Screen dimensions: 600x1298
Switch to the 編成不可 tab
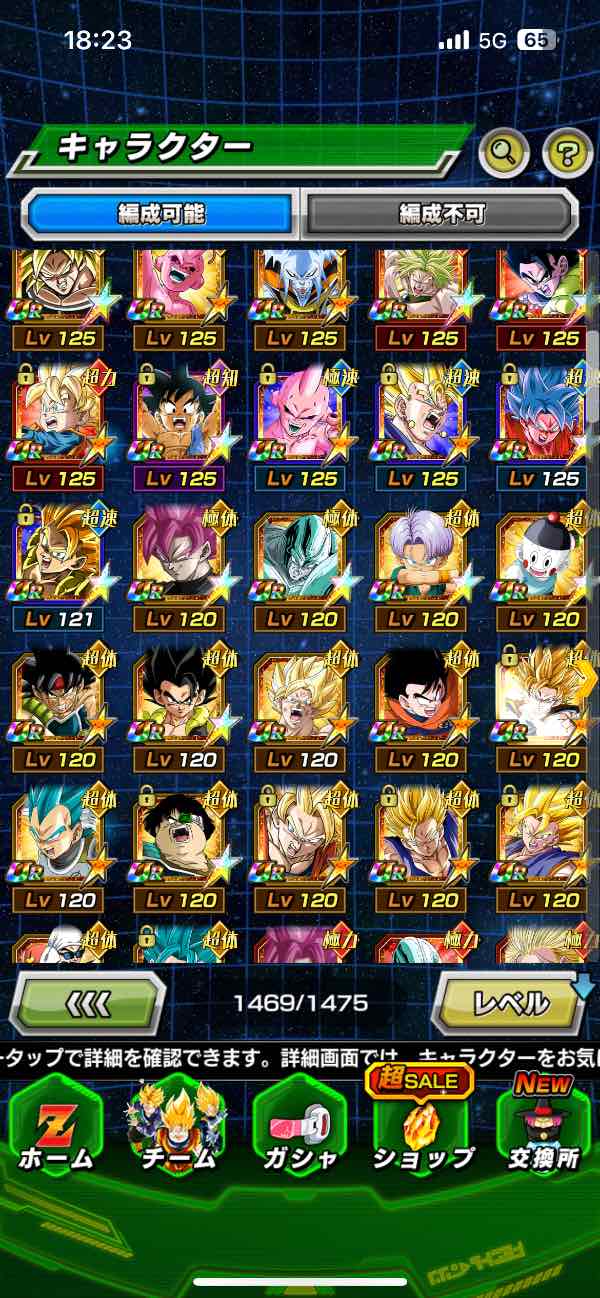coord(441,213)
